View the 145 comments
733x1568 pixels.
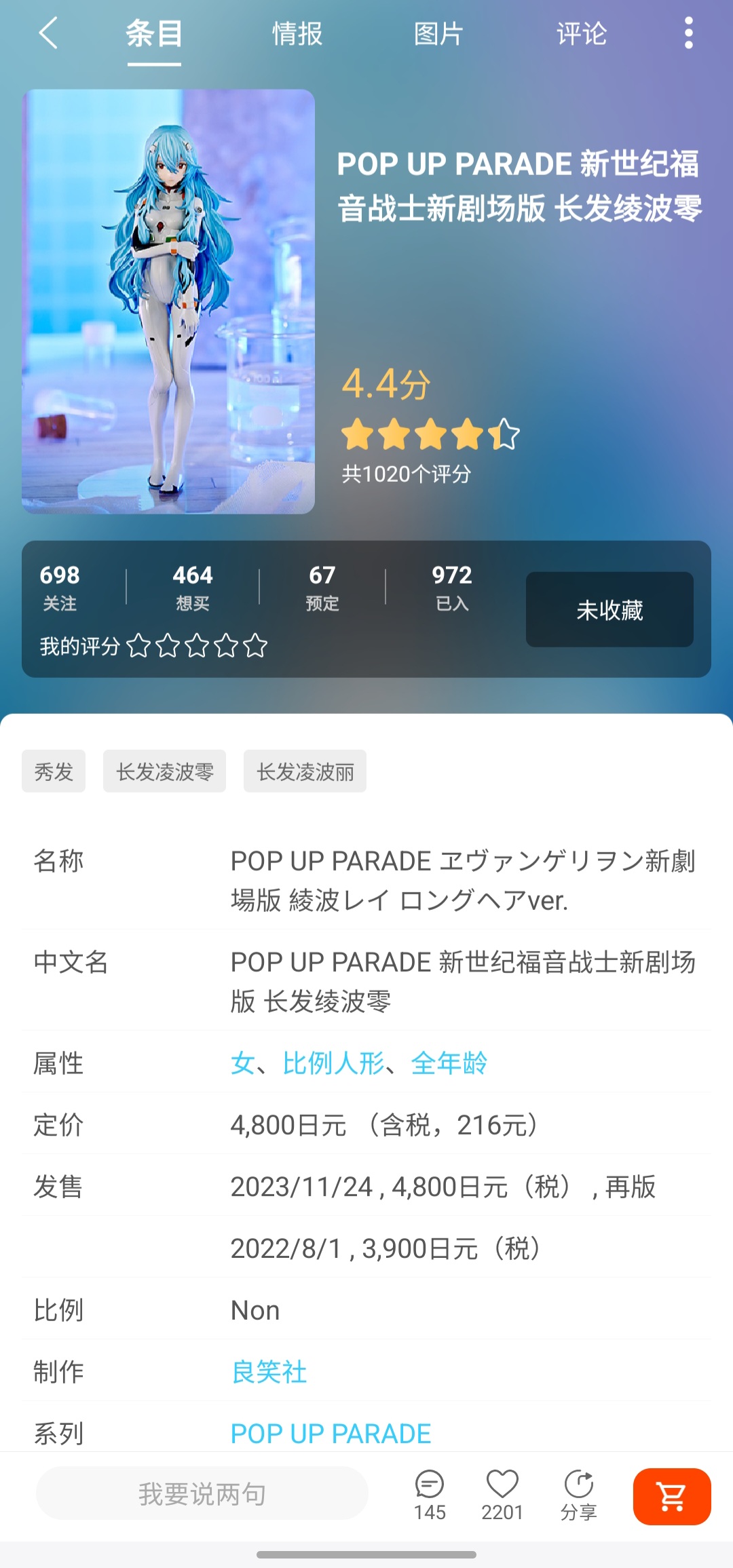click(x=430, y=1493)
